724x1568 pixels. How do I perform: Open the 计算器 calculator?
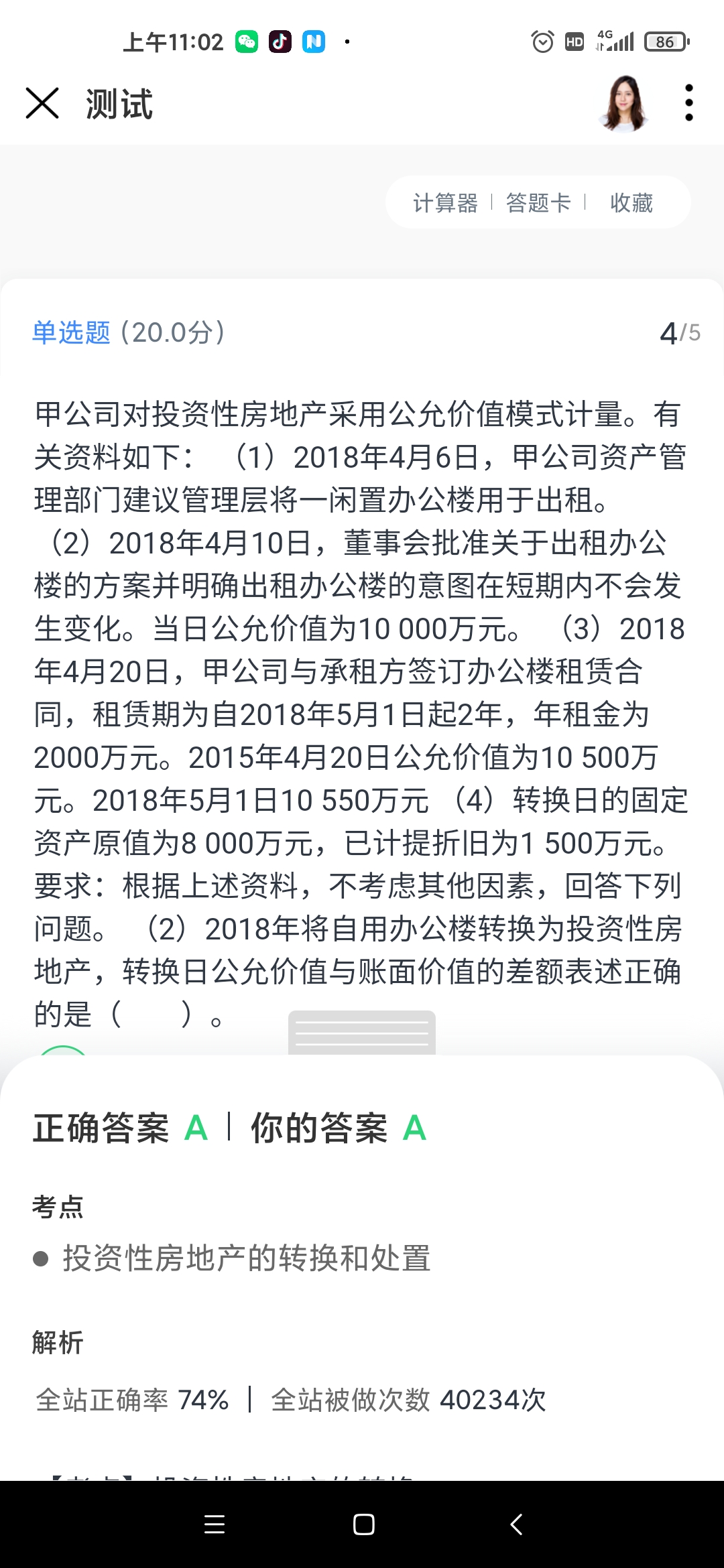coord(445,202)
